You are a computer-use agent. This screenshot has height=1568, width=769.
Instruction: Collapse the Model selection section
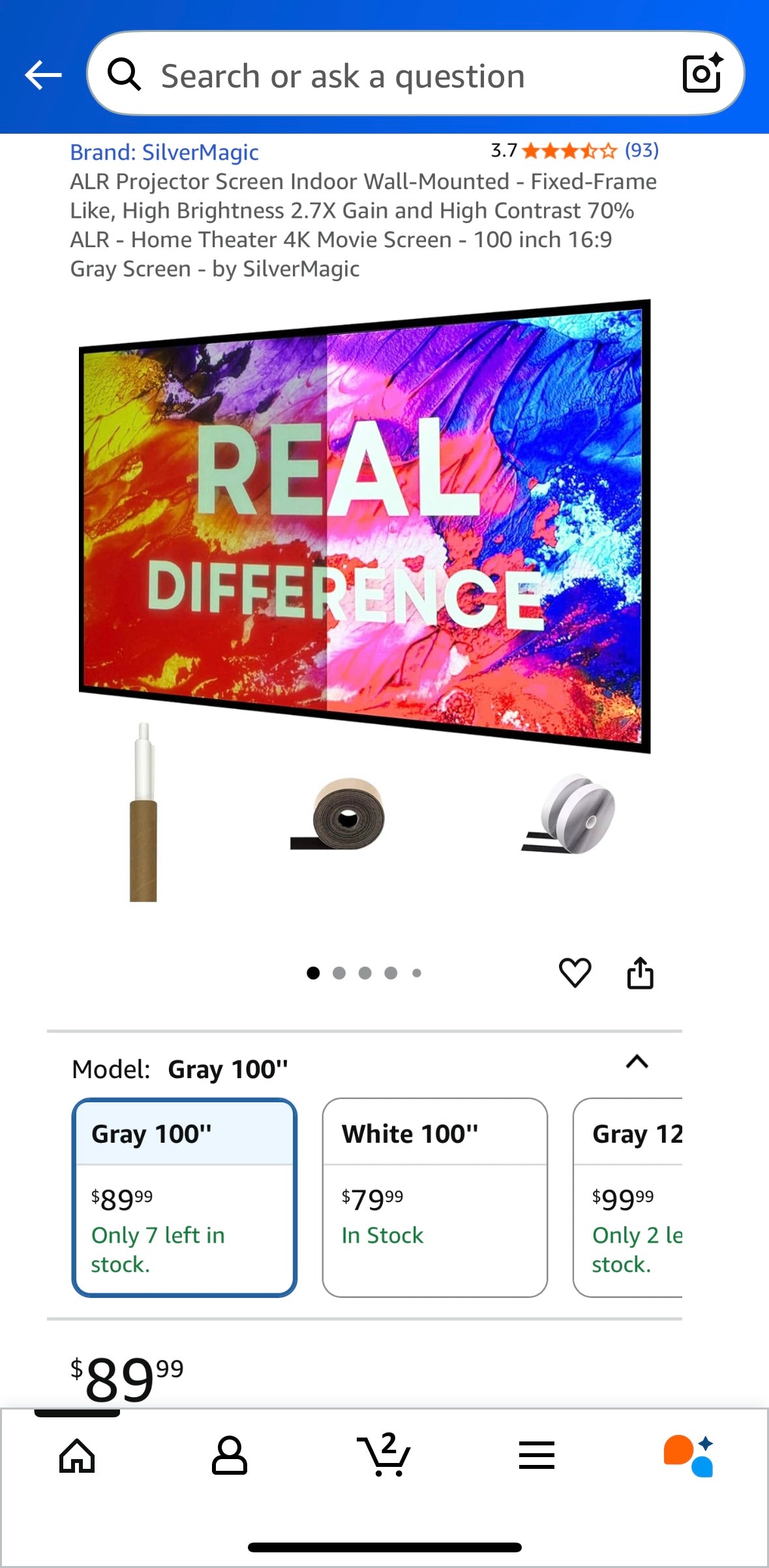click(x=637, y=1063)
